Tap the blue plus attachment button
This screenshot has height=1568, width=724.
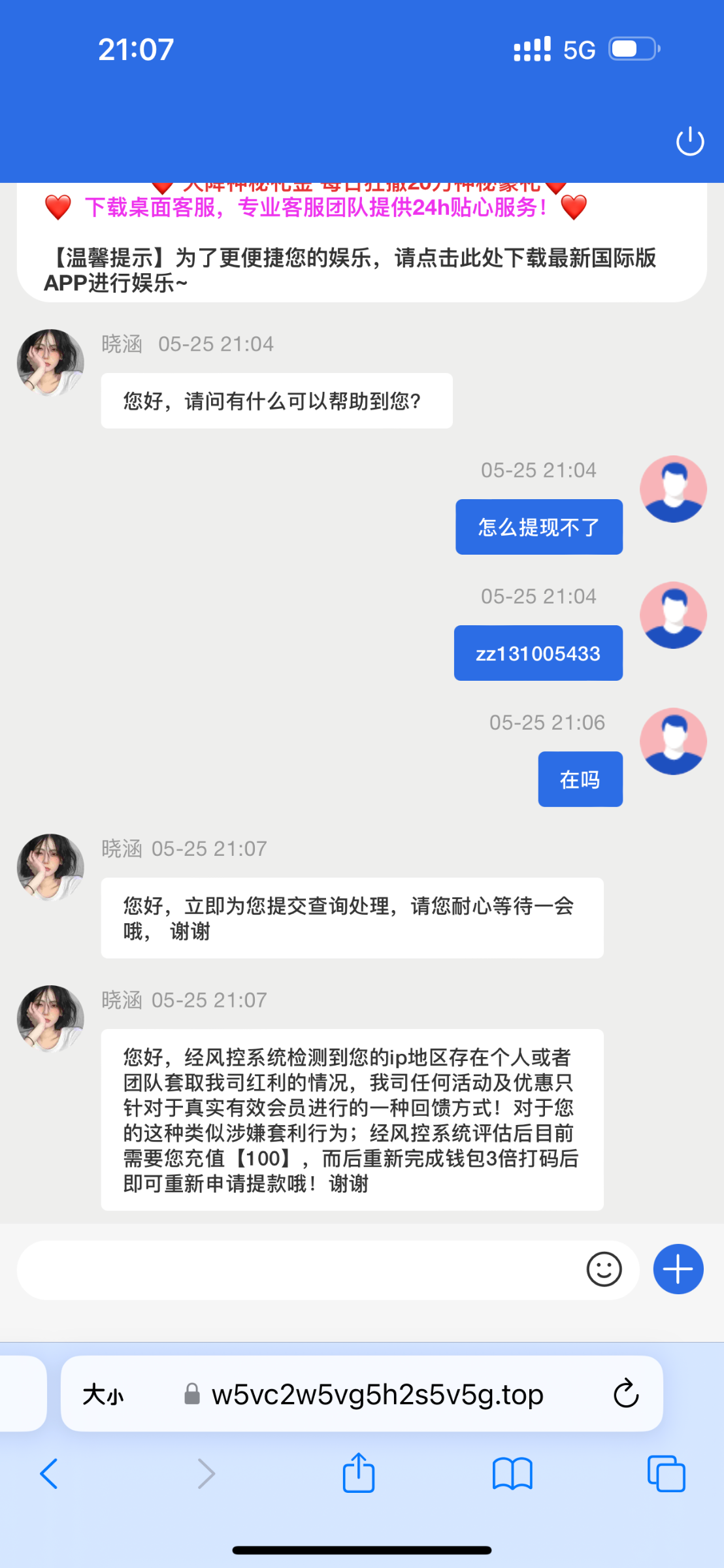pos(678,1269)
